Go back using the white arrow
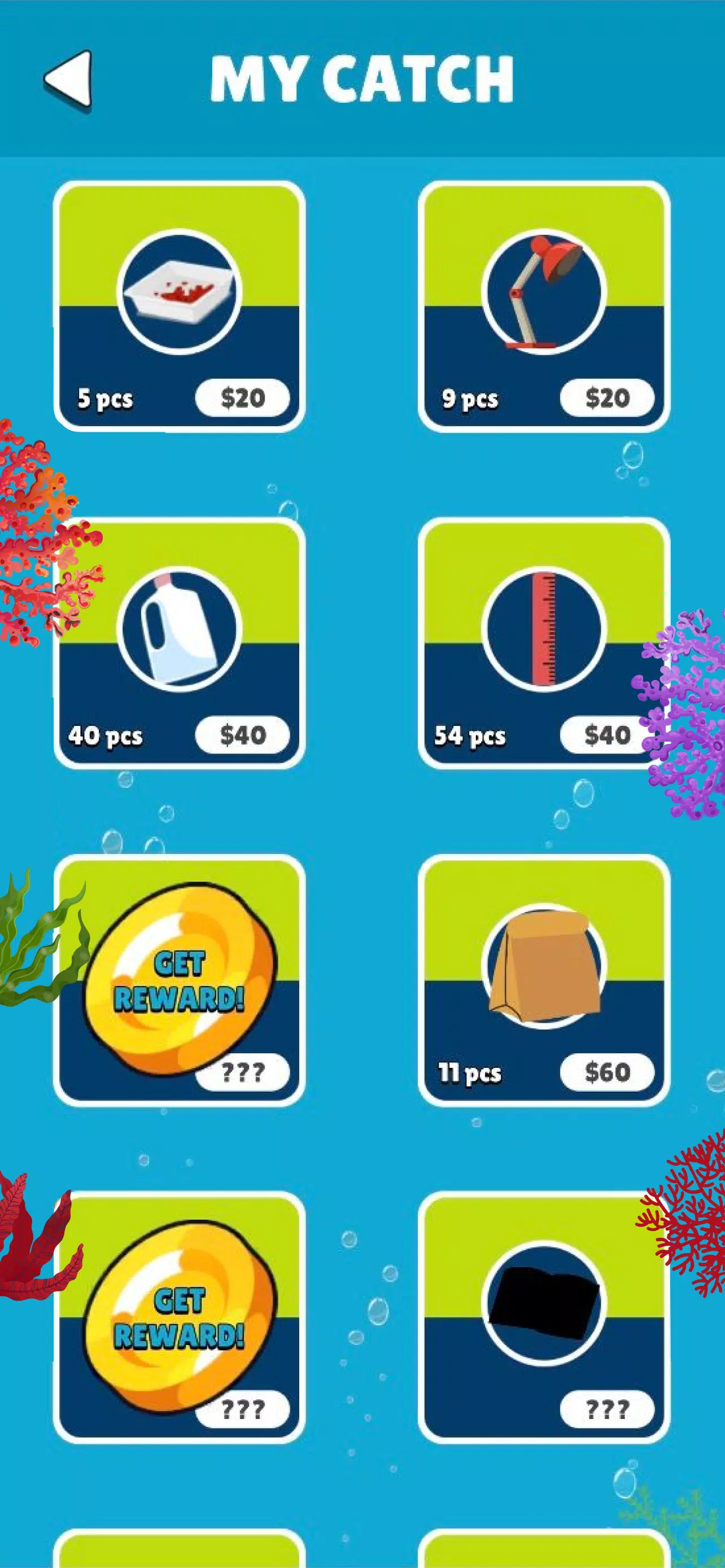 (x=68, y=79)
